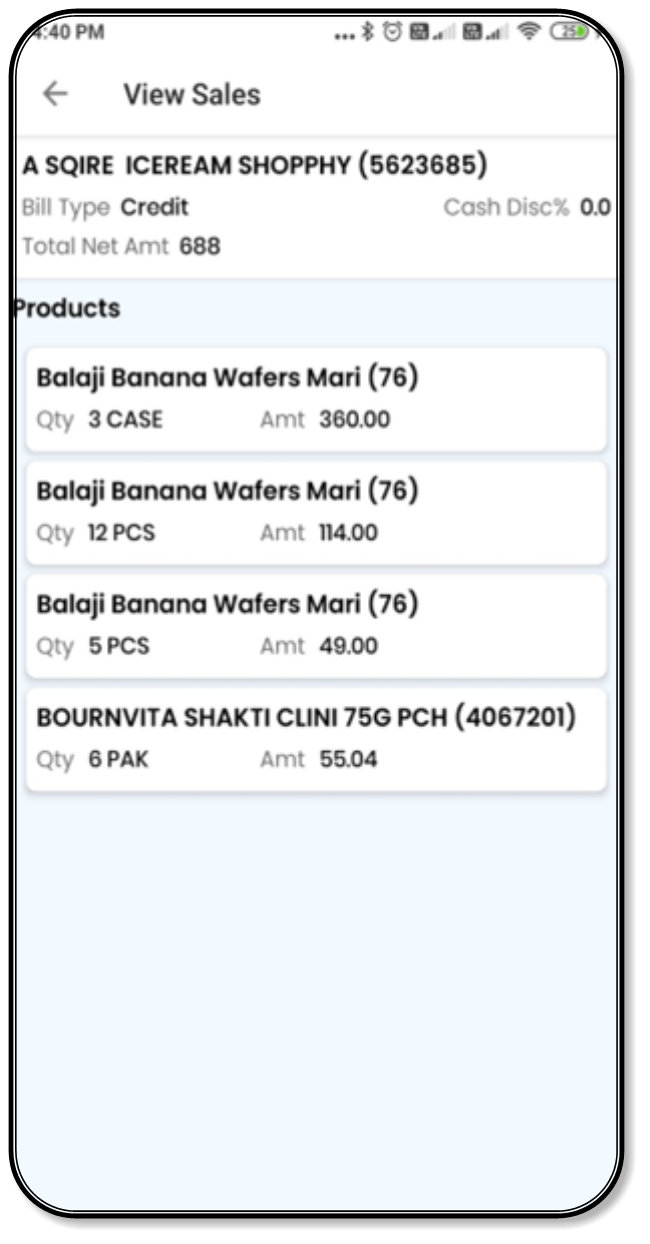Screen dimensions: 650x1244
Task: Open the BOURNVITA SHAKTI CLINI 75G card
Action: click(315, 738)
